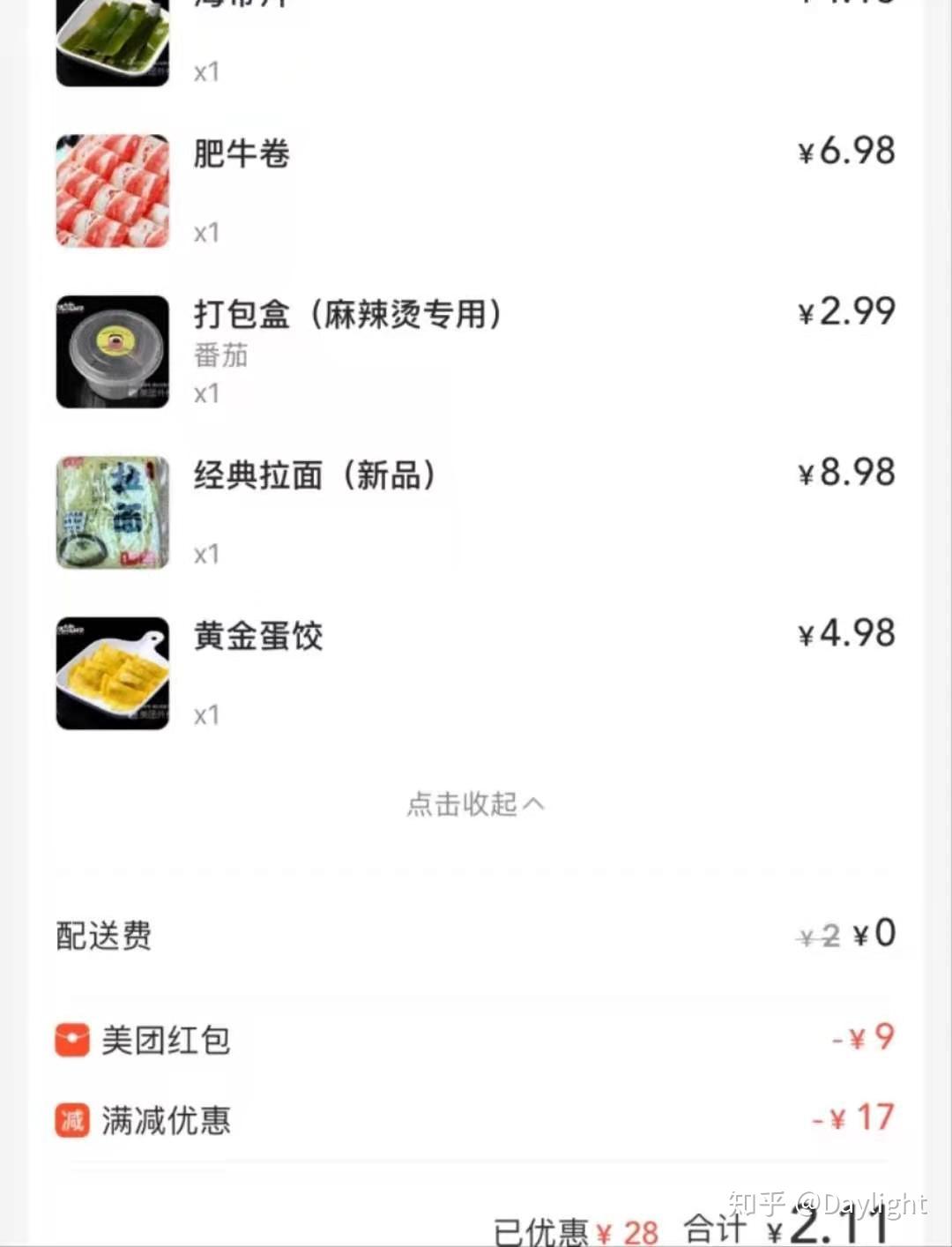Click the 满减优惠 discount icon
The width and height of the screenshot is (952, 1247).
[71, 1120]
